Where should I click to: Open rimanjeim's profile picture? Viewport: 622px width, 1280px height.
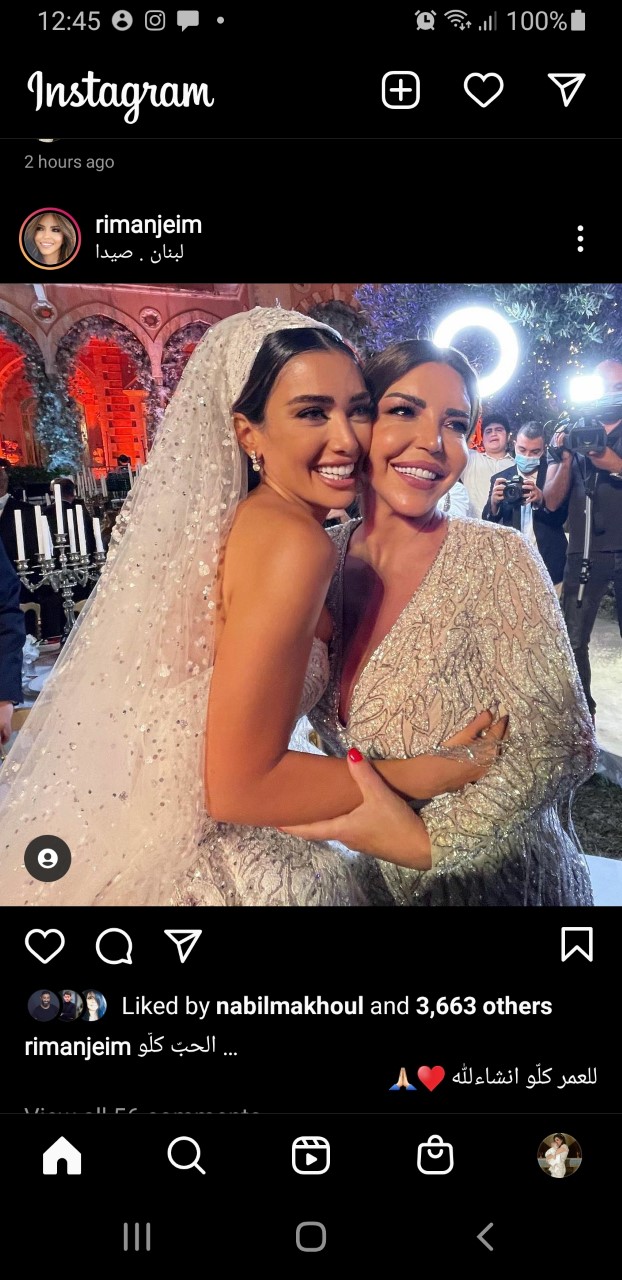pos(50,239)
